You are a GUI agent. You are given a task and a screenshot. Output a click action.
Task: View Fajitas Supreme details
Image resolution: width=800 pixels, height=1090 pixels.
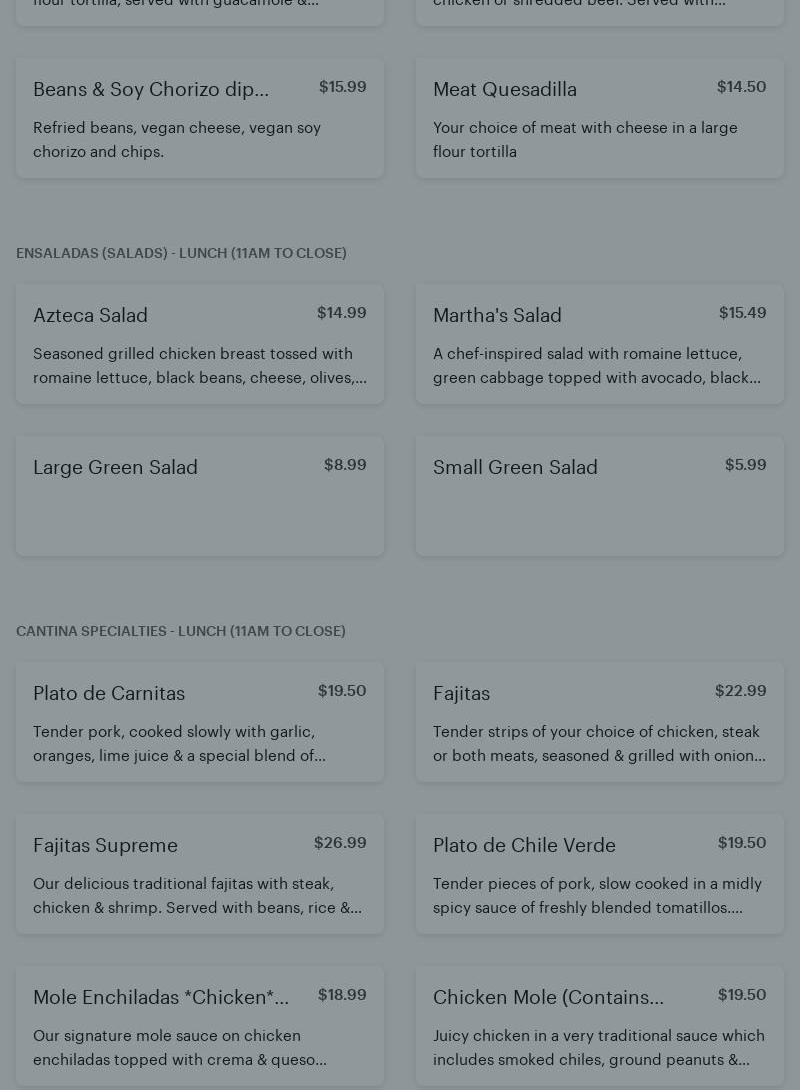pyautogui.click(x=200, y=874)
